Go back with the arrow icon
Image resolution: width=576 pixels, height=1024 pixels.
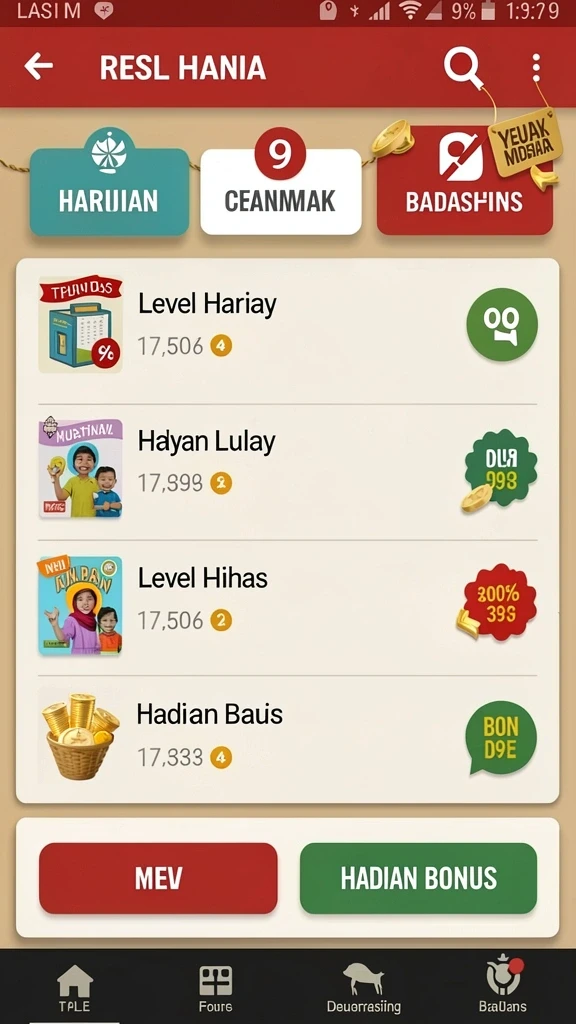(x=39, y=66)
